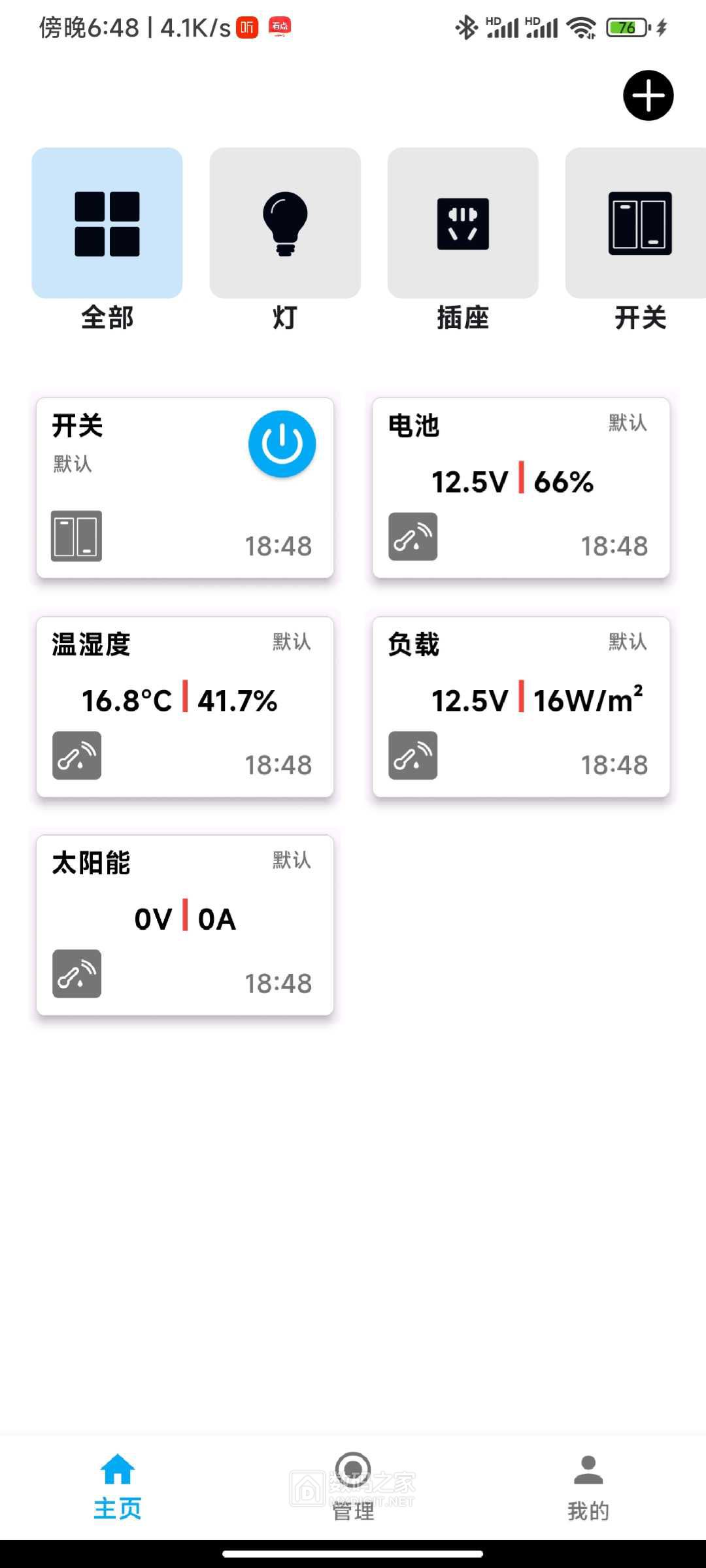
Task: Open the 电池 (Battery) device card
Action: [521, 488]
